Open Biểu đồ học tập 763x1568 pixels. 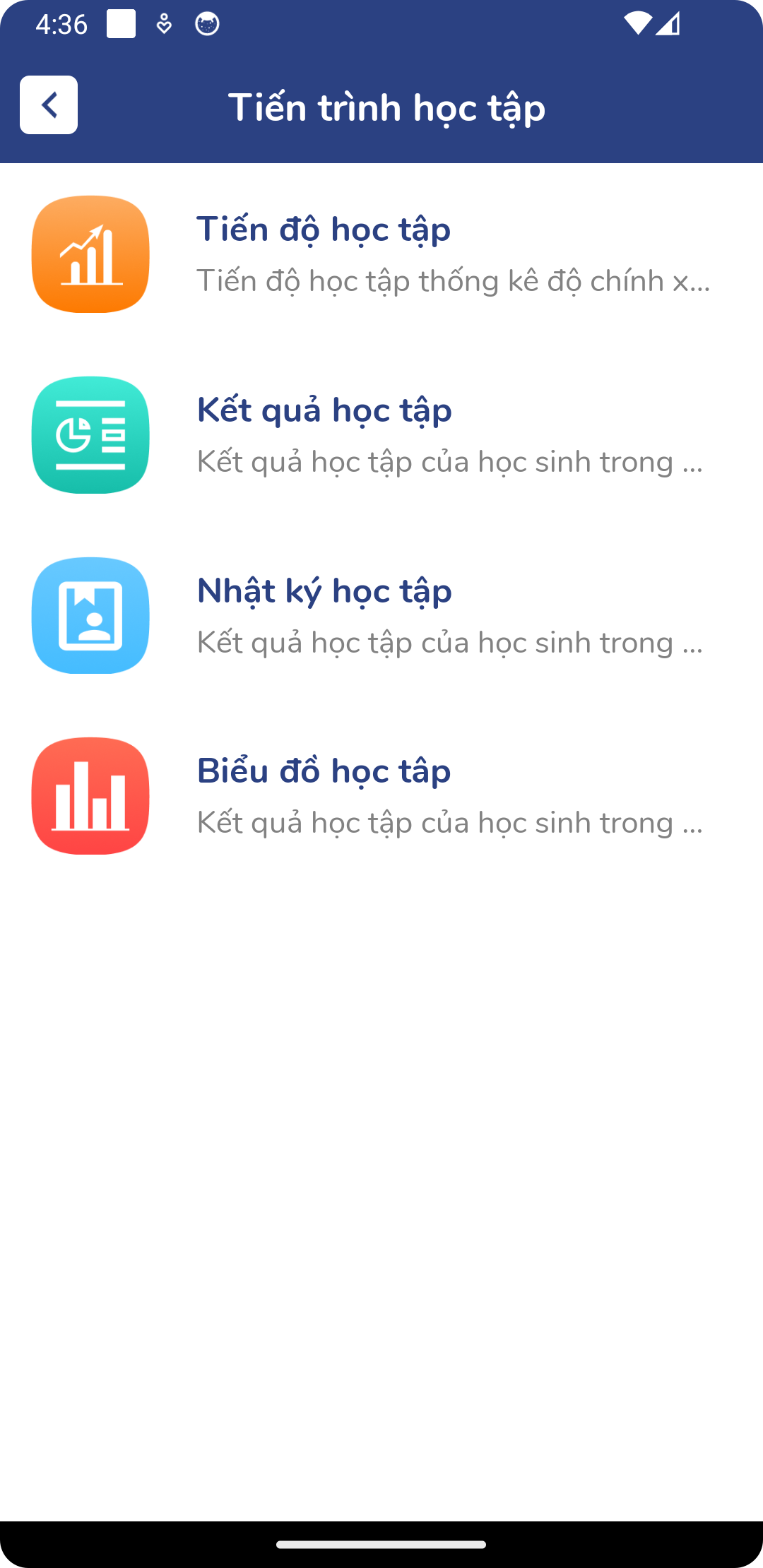click(381, 796)
